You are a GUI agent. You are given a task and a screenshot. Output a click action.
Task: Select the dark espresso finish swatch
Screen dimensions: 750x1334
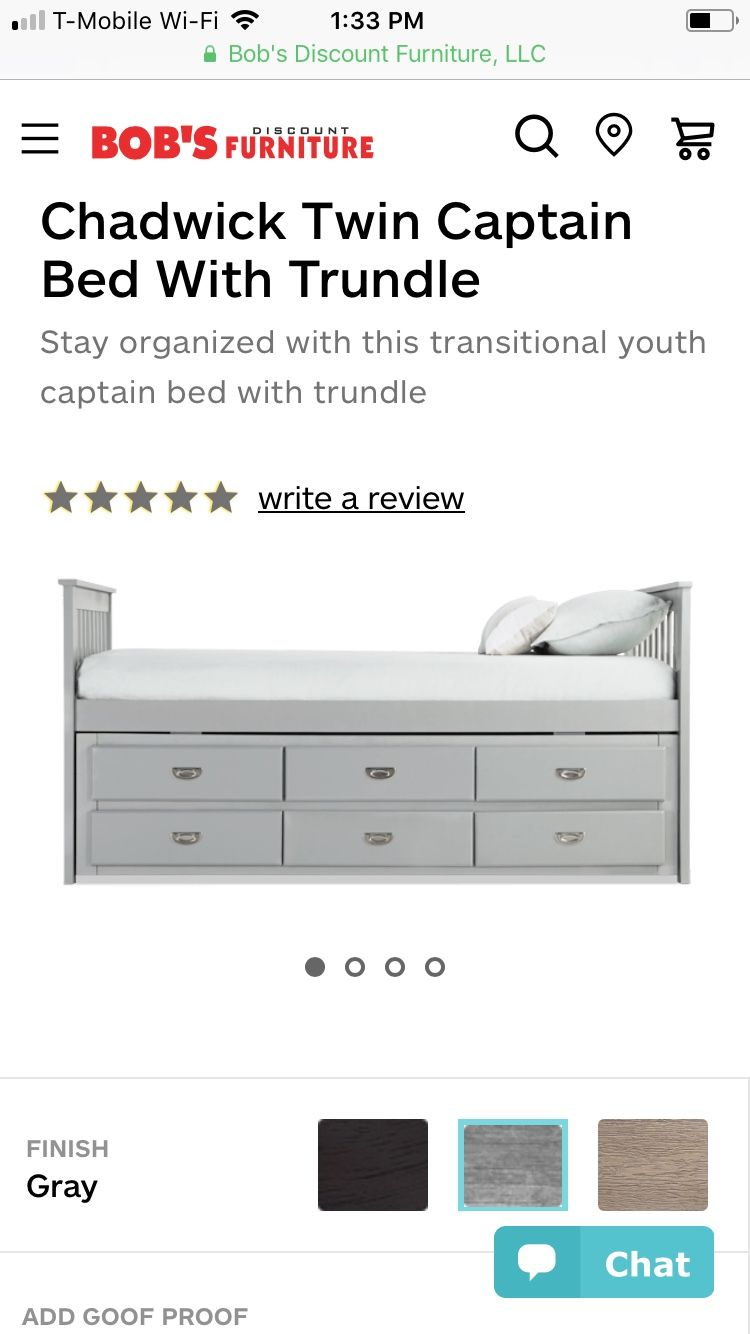pos(373,1165)
